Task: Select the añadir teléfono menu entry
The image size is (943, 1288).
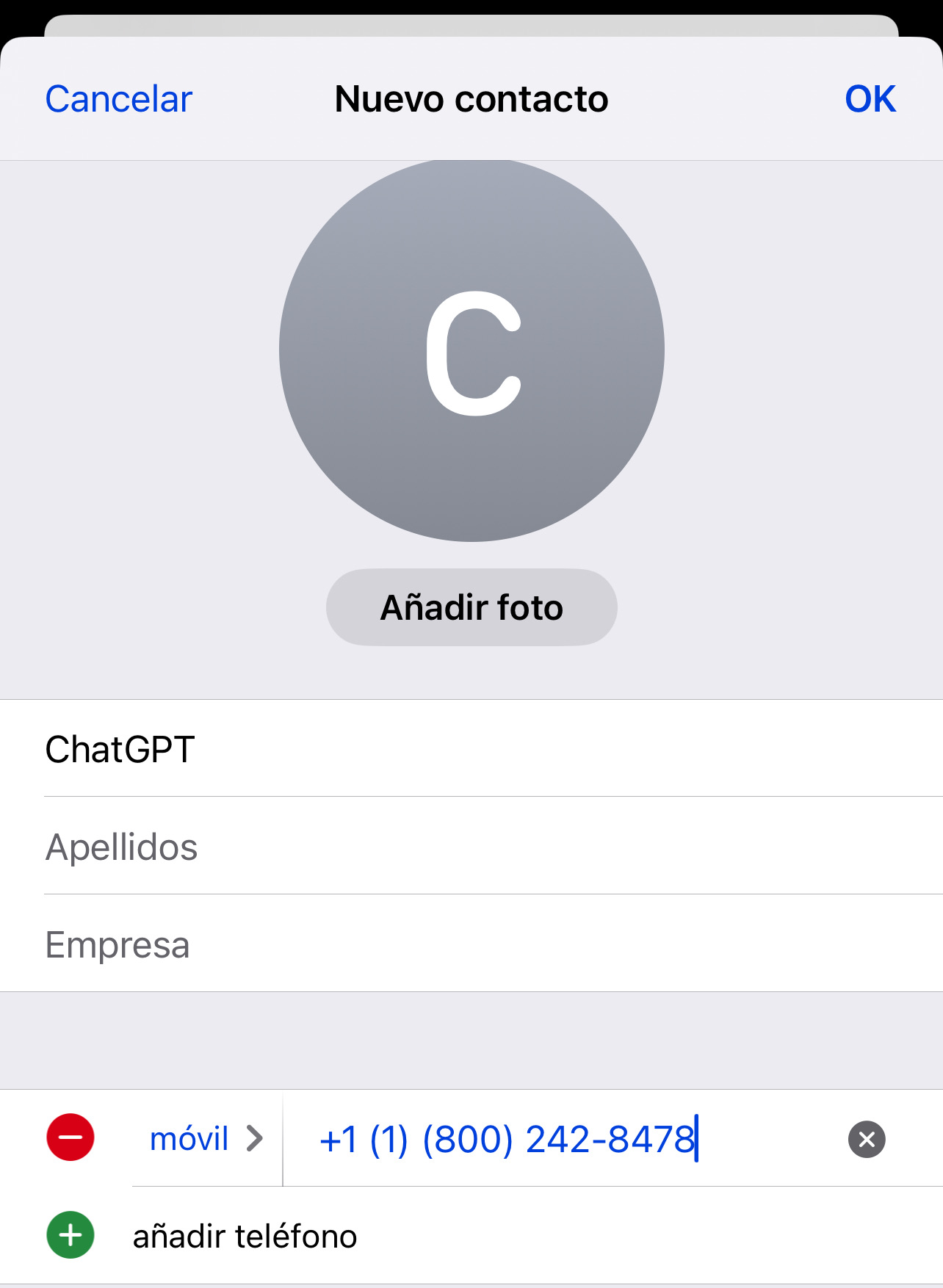Action: (245, 1235)
